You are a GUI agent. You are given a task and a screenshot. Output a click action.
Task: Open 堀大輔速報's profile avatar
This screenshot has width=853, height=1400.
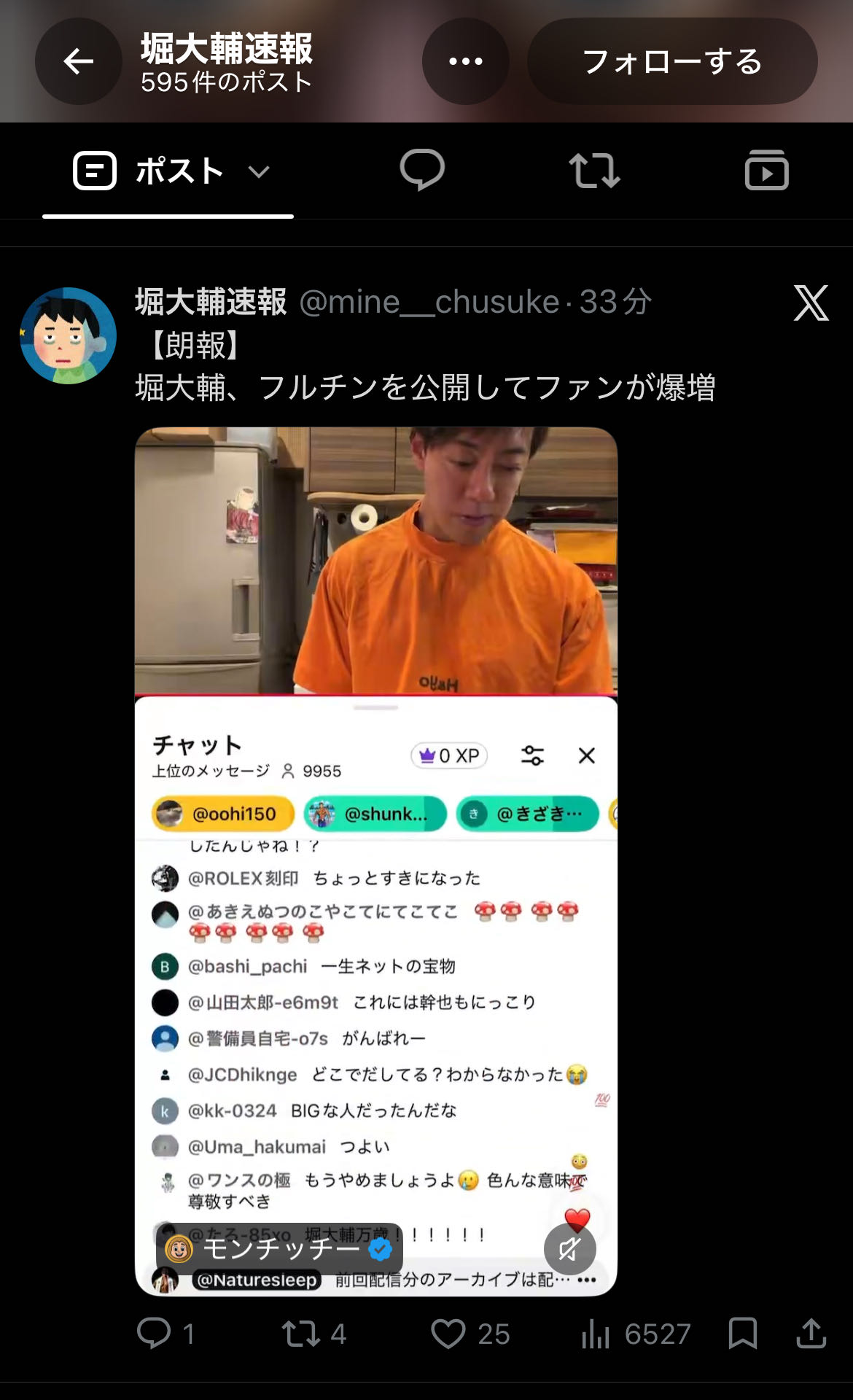(68, 335)
